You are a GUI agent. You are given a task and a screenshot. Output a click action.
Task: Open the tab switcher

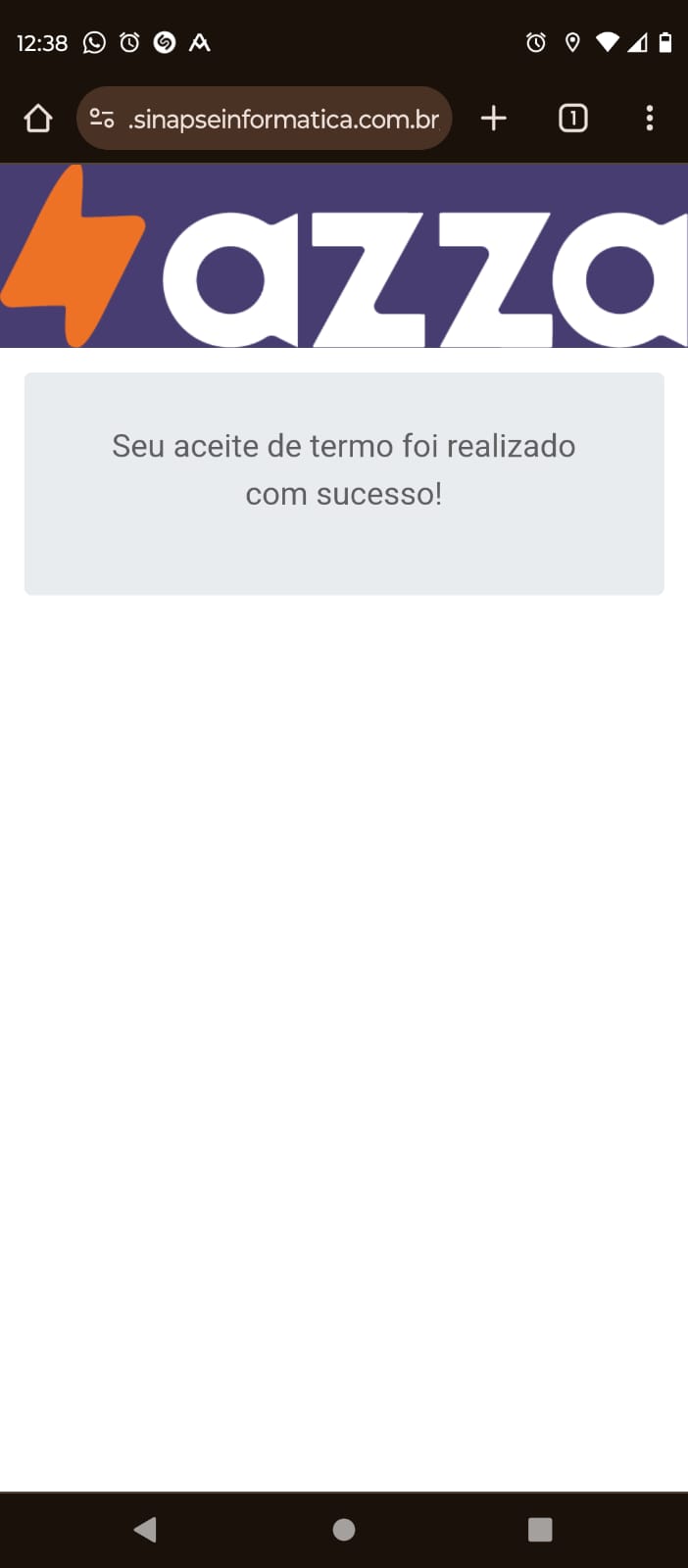click(x=572, y=119)
